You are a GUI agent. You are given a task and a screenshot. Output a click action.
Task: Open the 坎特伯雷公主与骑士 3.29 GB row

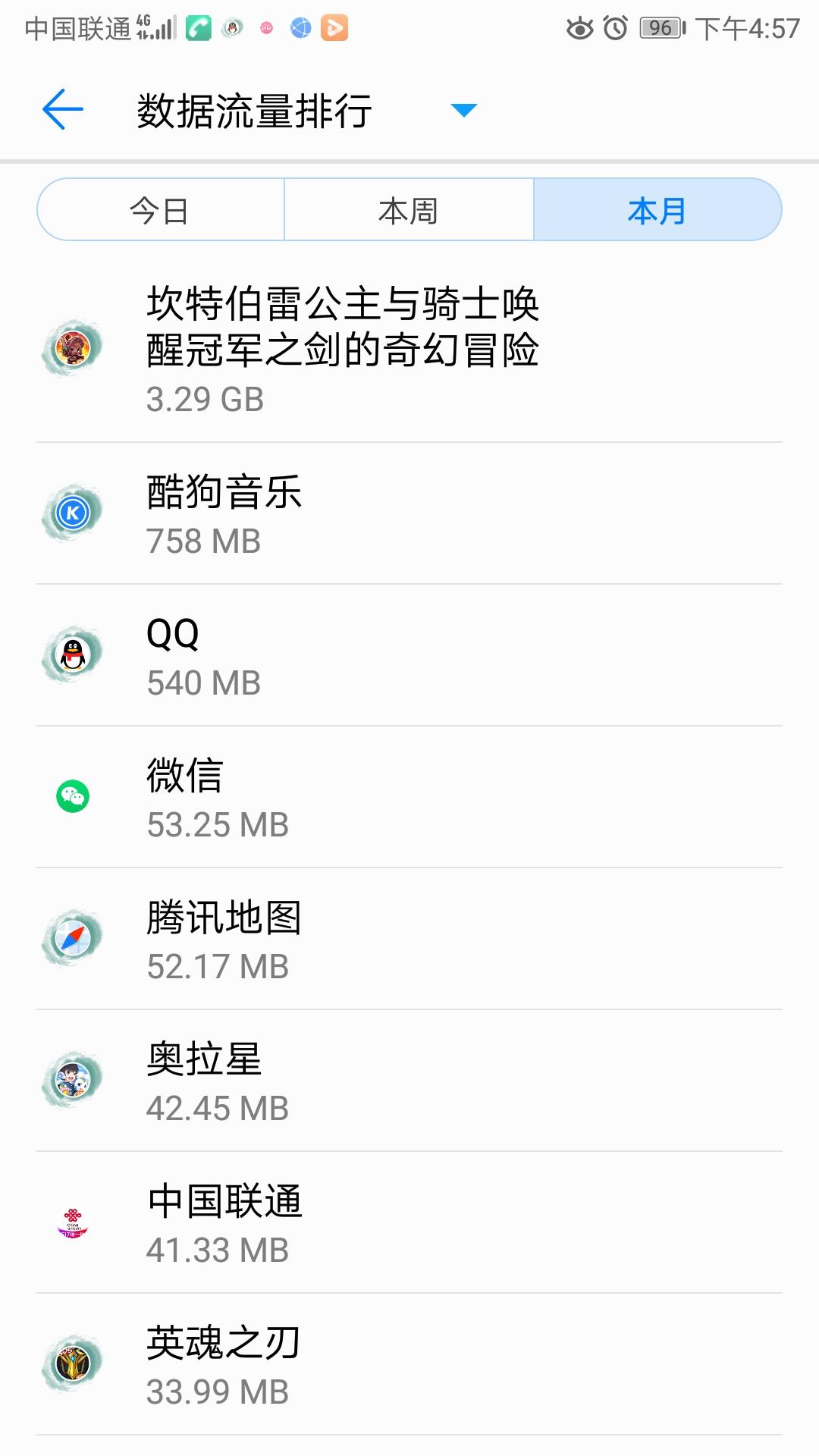[409, 349]
